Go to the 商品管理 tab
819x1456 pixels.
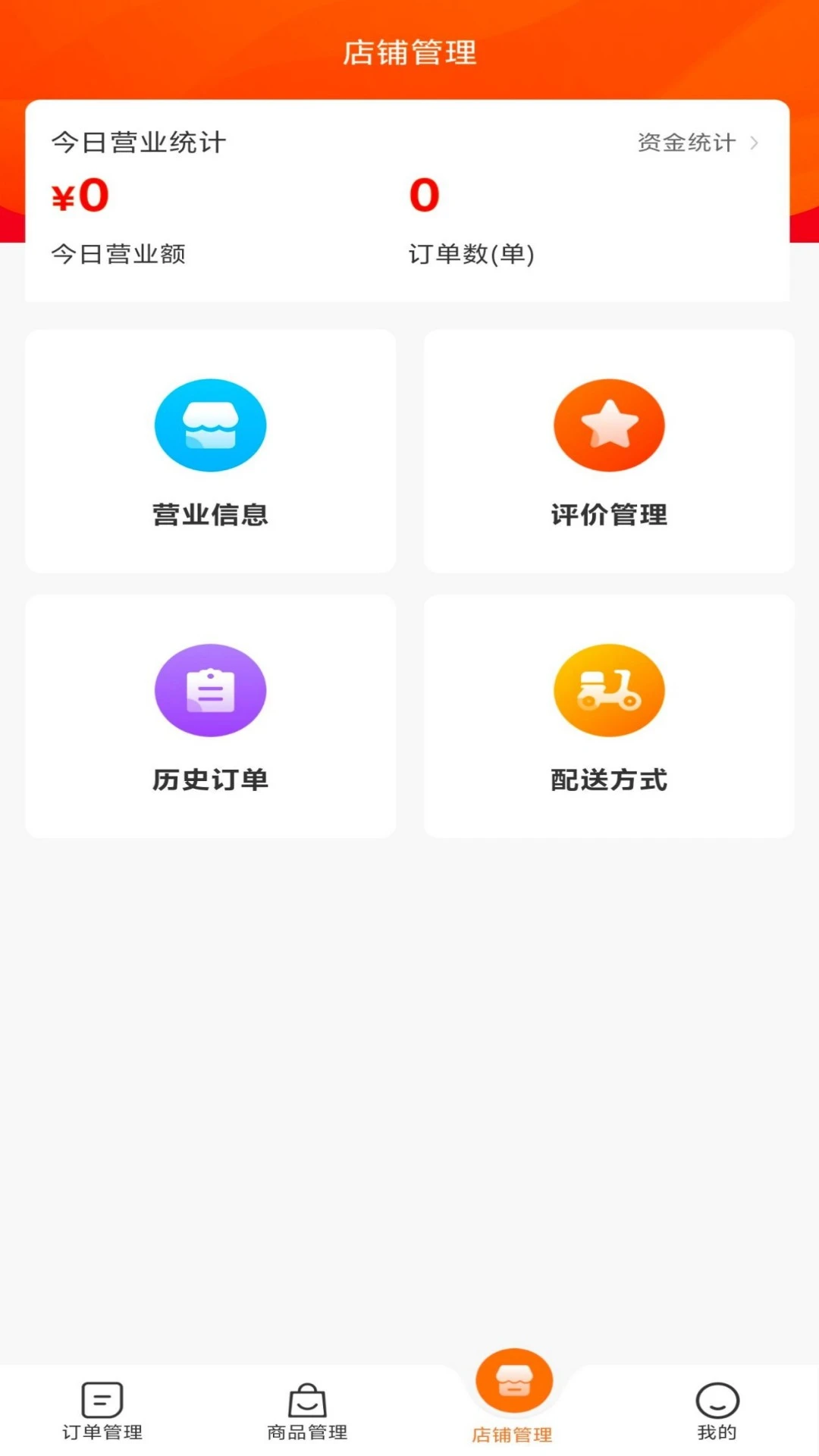coord(307,1410)
